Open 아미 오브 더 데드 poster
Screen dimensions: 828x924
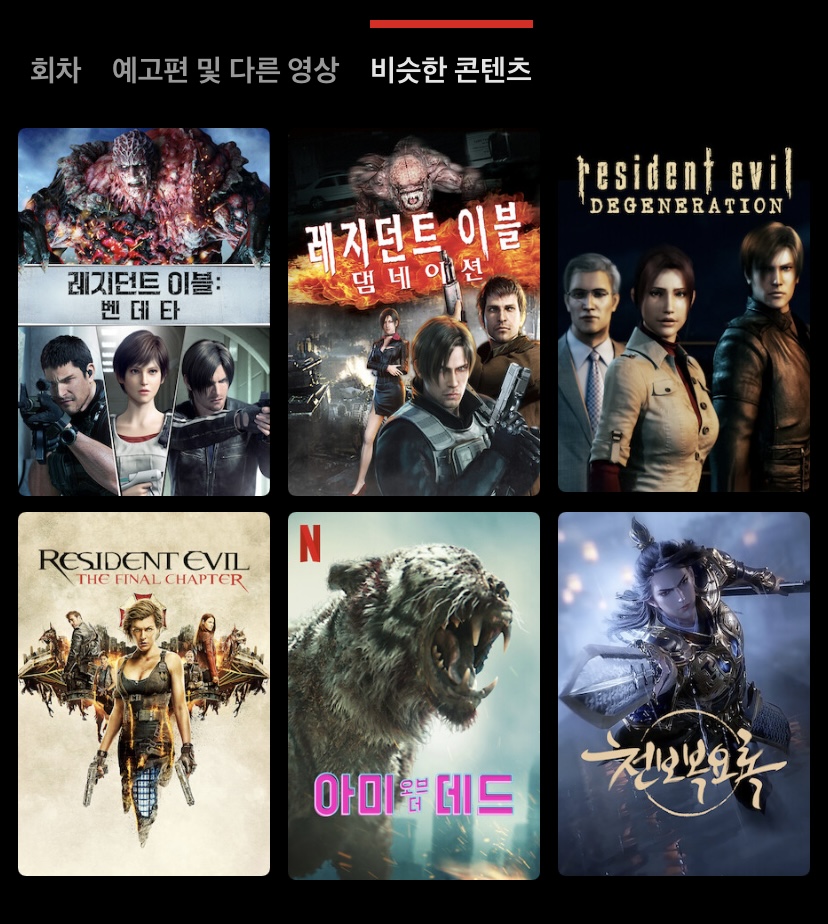414,694
